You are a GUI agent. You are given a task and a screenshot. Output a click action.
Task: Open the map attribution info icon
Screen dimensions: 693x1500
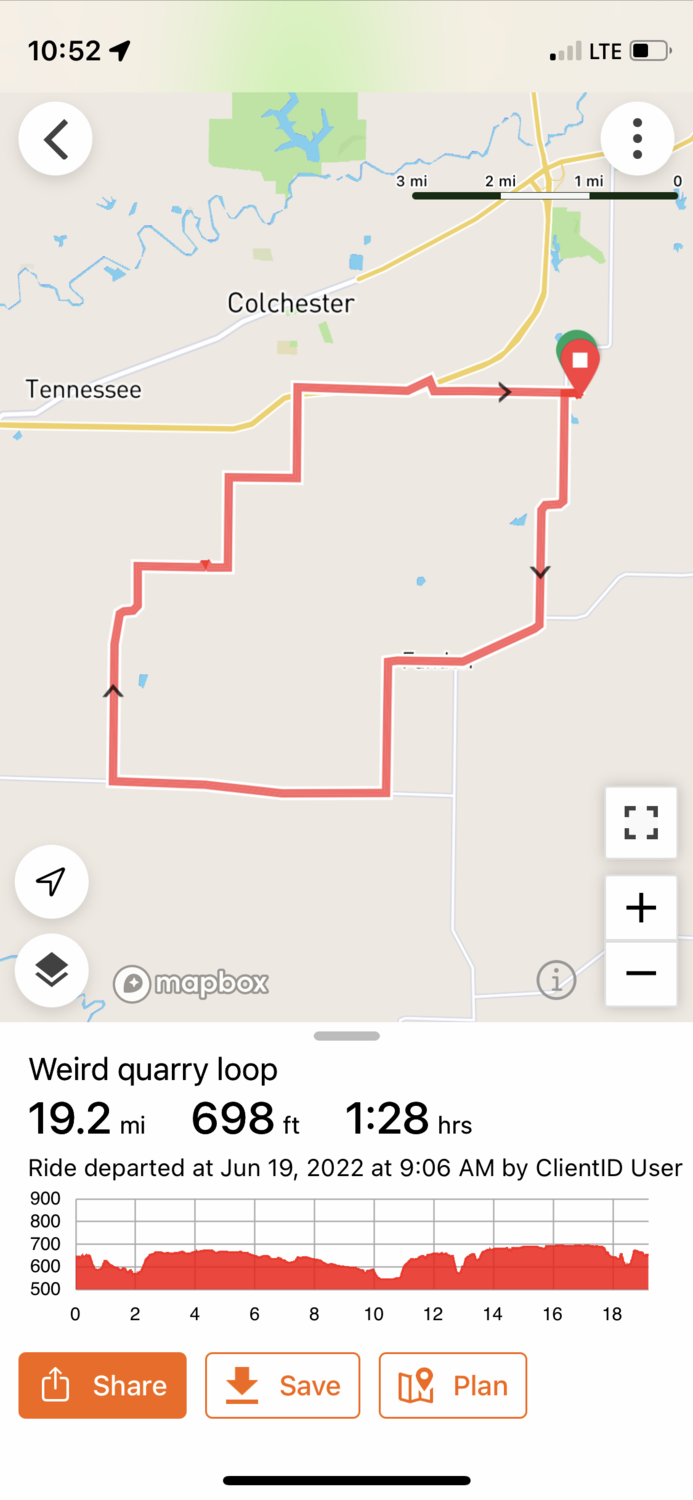[x=556, y=979]
